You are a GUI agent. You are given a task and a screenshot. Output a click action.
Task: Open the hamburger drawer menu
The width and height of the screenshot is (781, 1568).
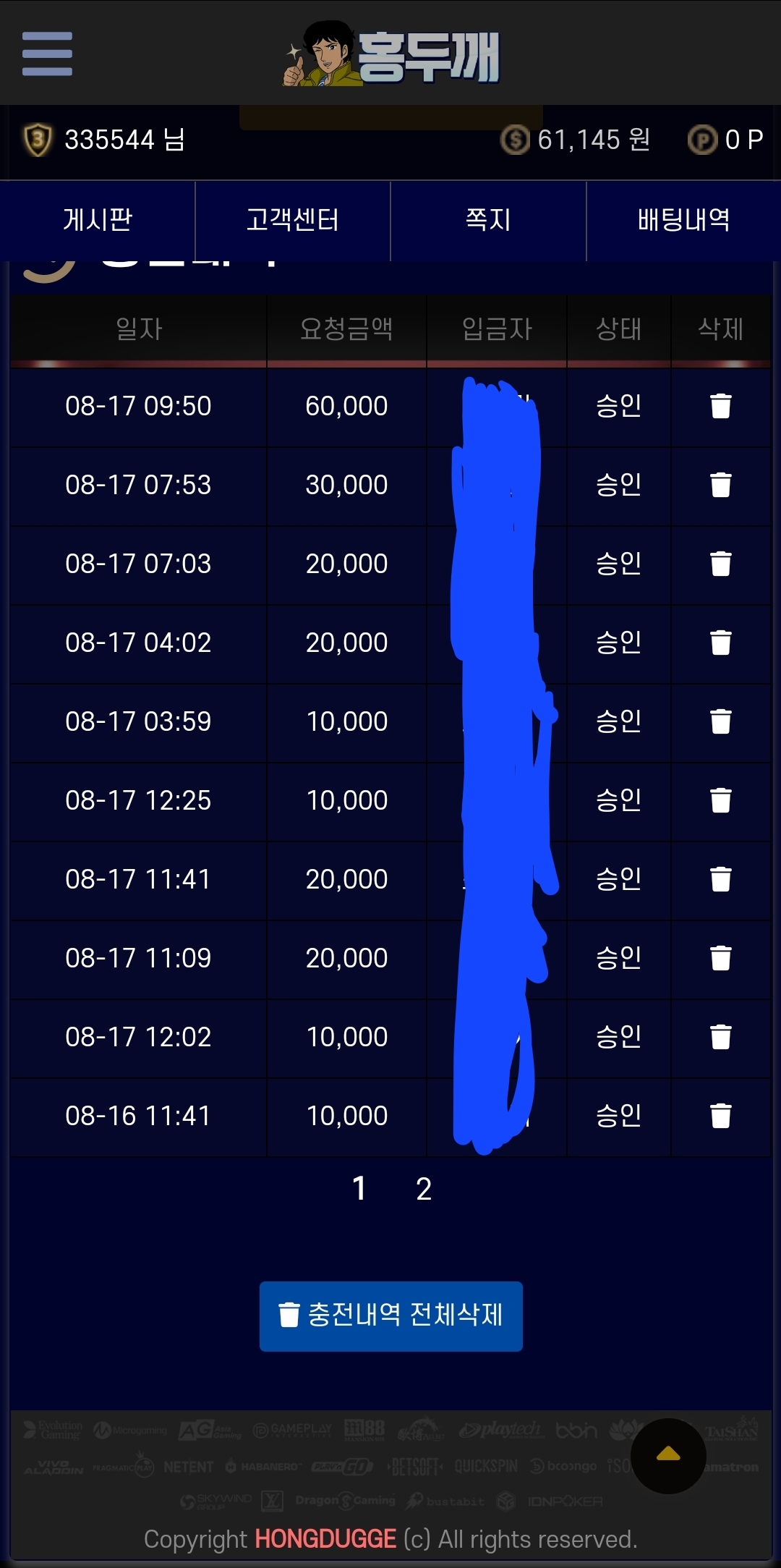47,54
